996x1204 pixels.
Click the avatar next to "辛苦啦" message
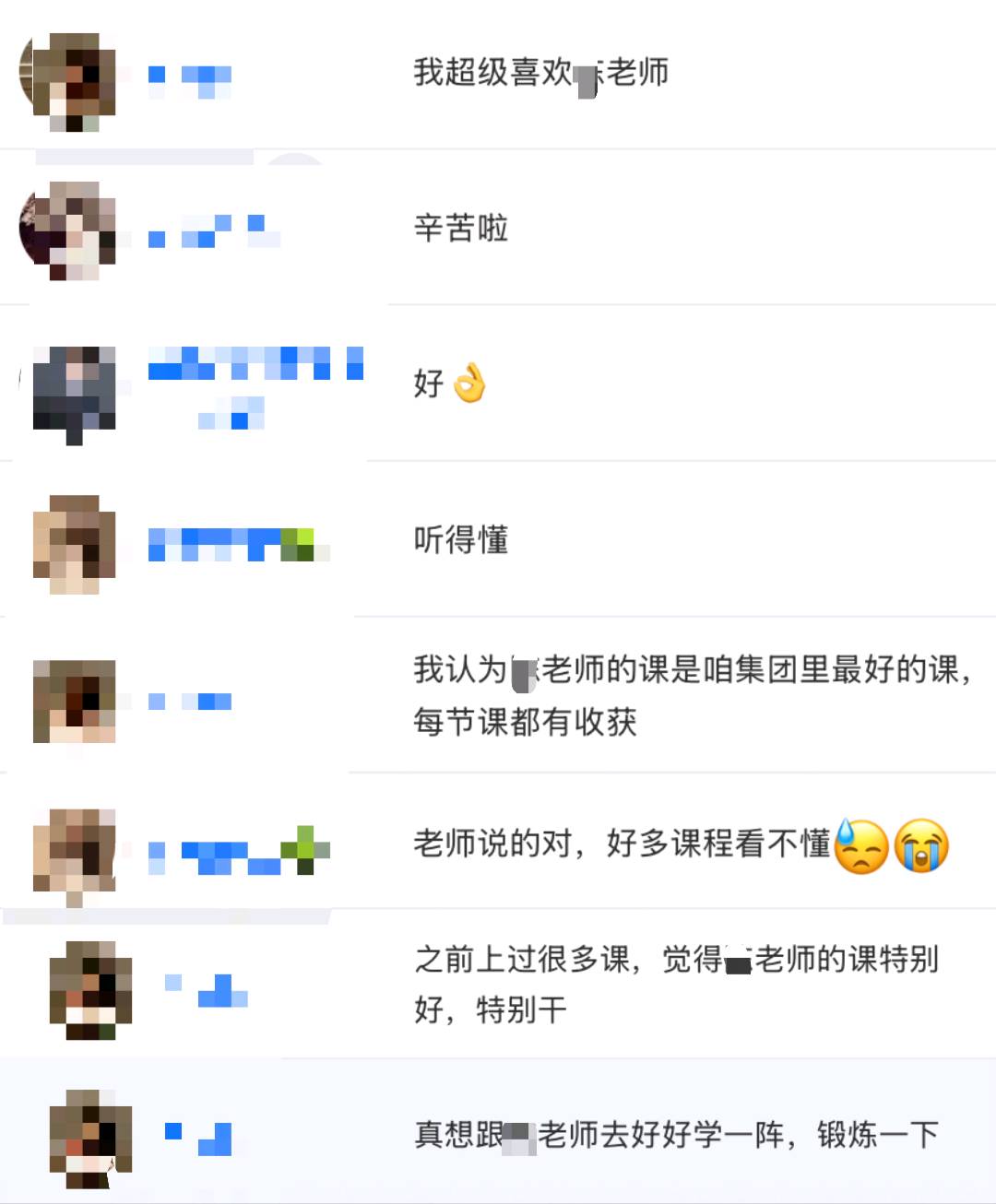69,229
